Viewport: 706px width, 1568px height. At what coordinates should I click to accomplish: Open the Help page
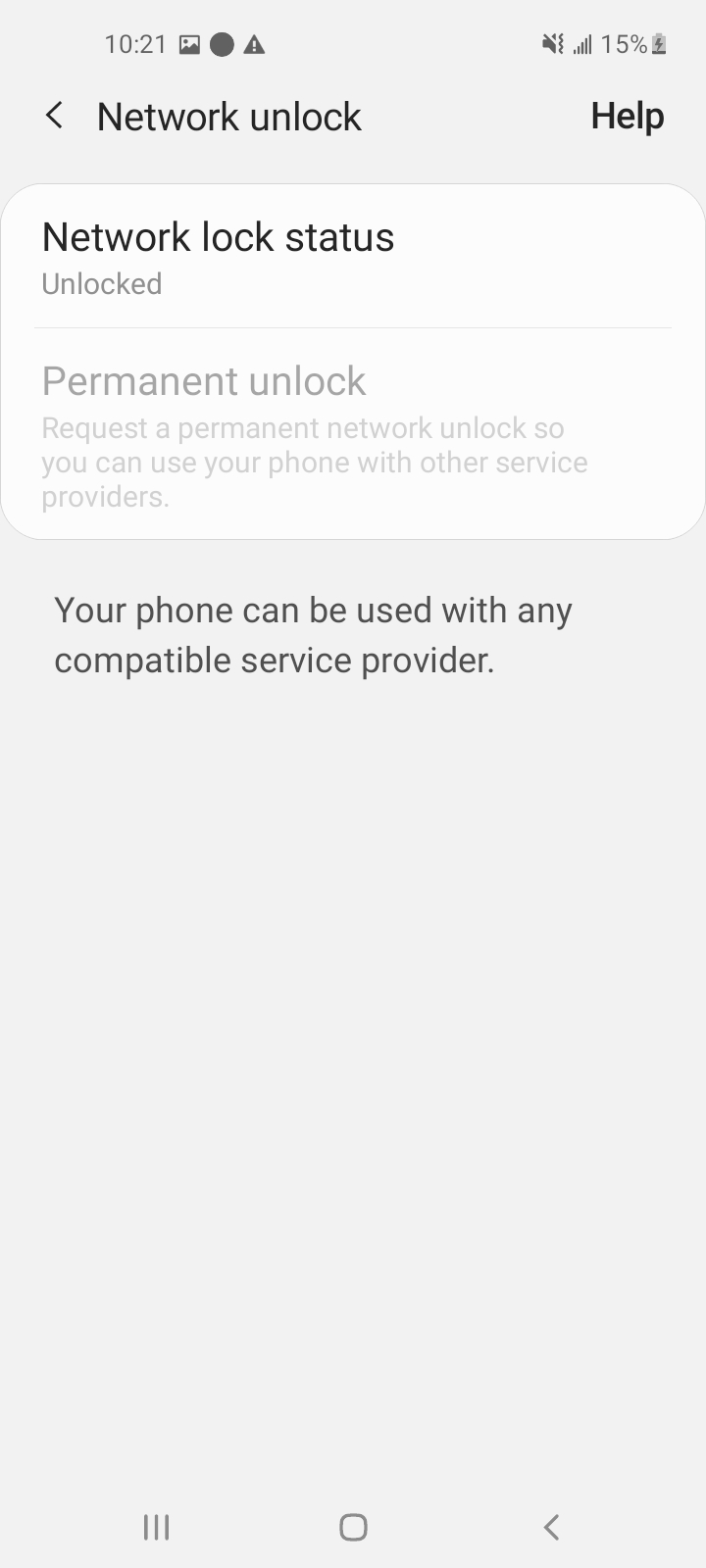[627, 116]
